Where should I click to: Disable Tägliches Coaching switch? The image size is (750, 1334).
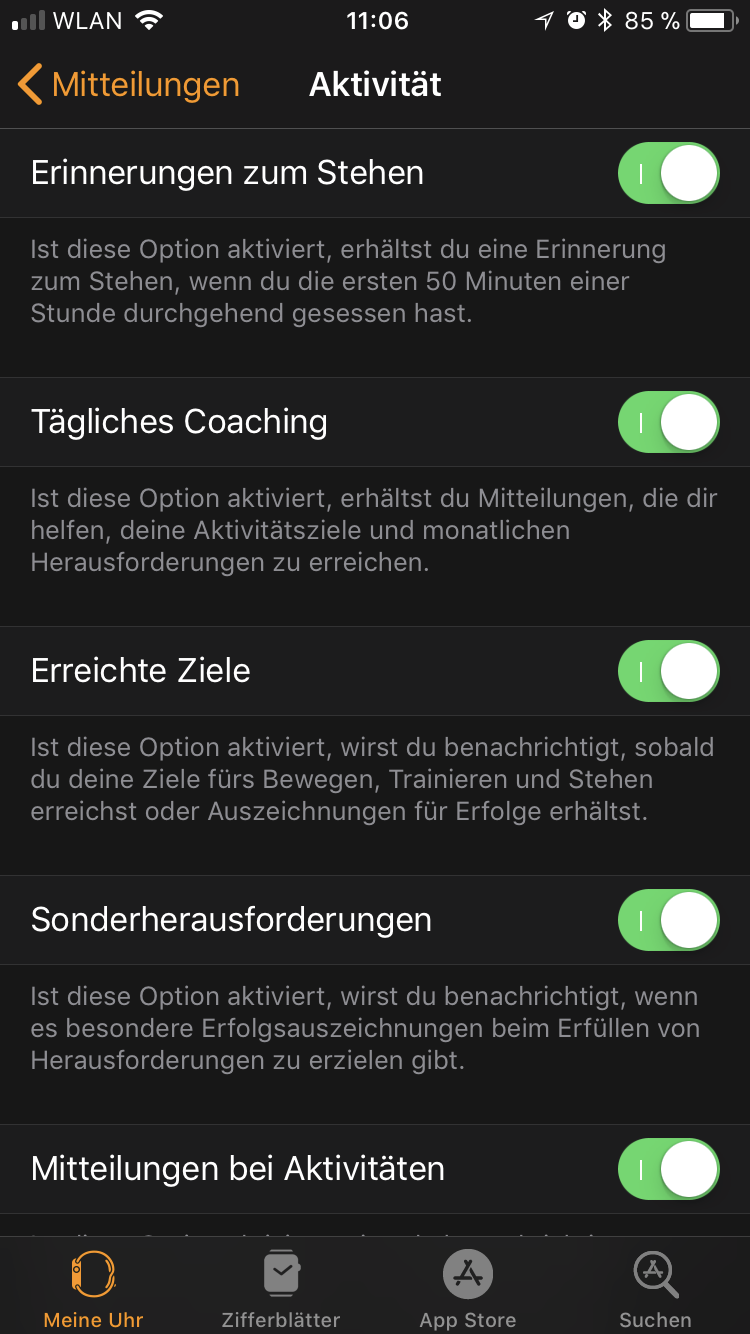click(x=668, y=422)
